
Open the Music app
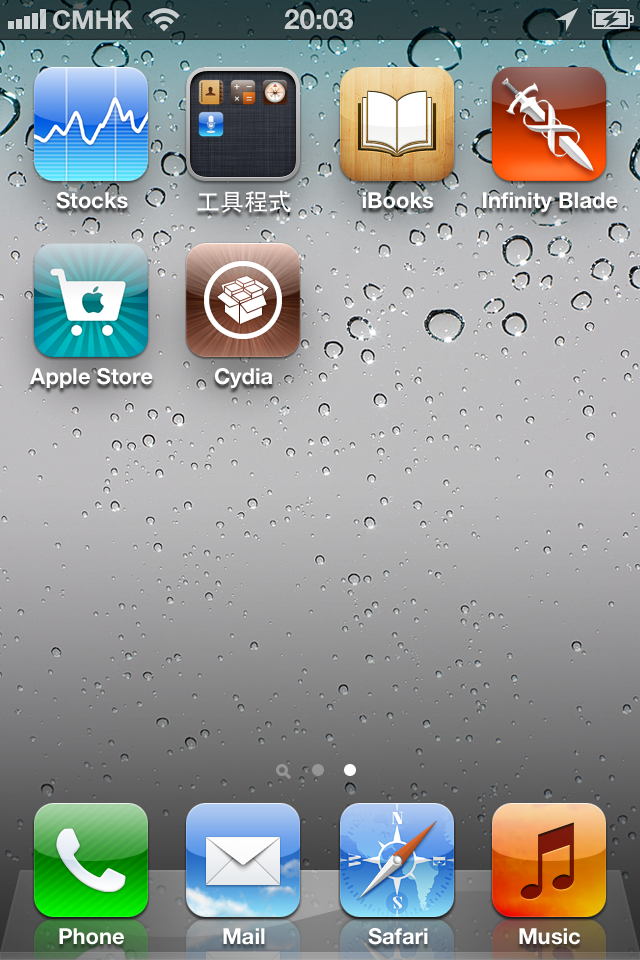[549, 860]
